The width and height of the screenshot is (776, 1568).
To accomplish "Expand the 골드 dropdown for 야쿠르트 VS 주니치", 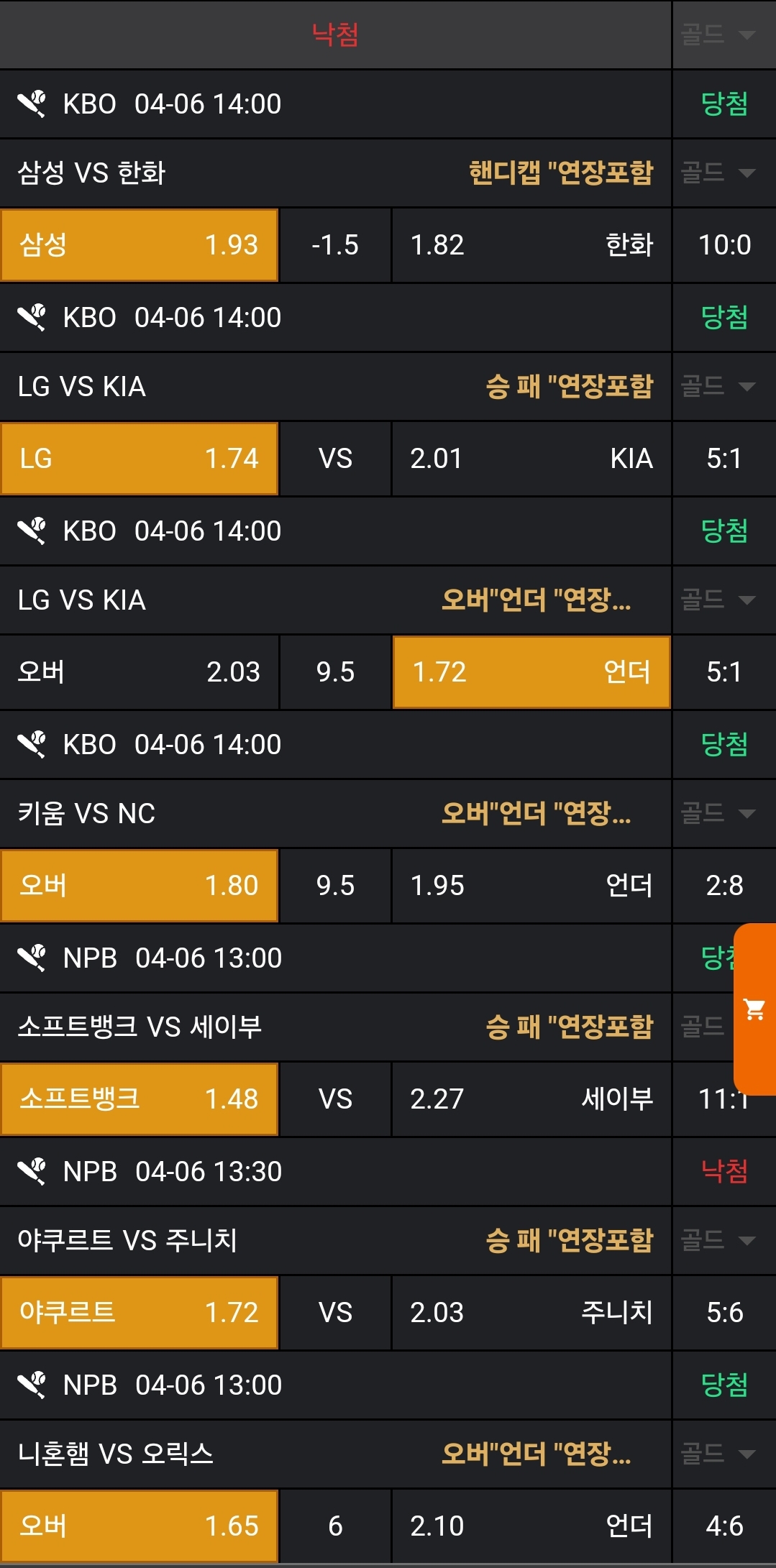I will click(x=718, y=1240).
